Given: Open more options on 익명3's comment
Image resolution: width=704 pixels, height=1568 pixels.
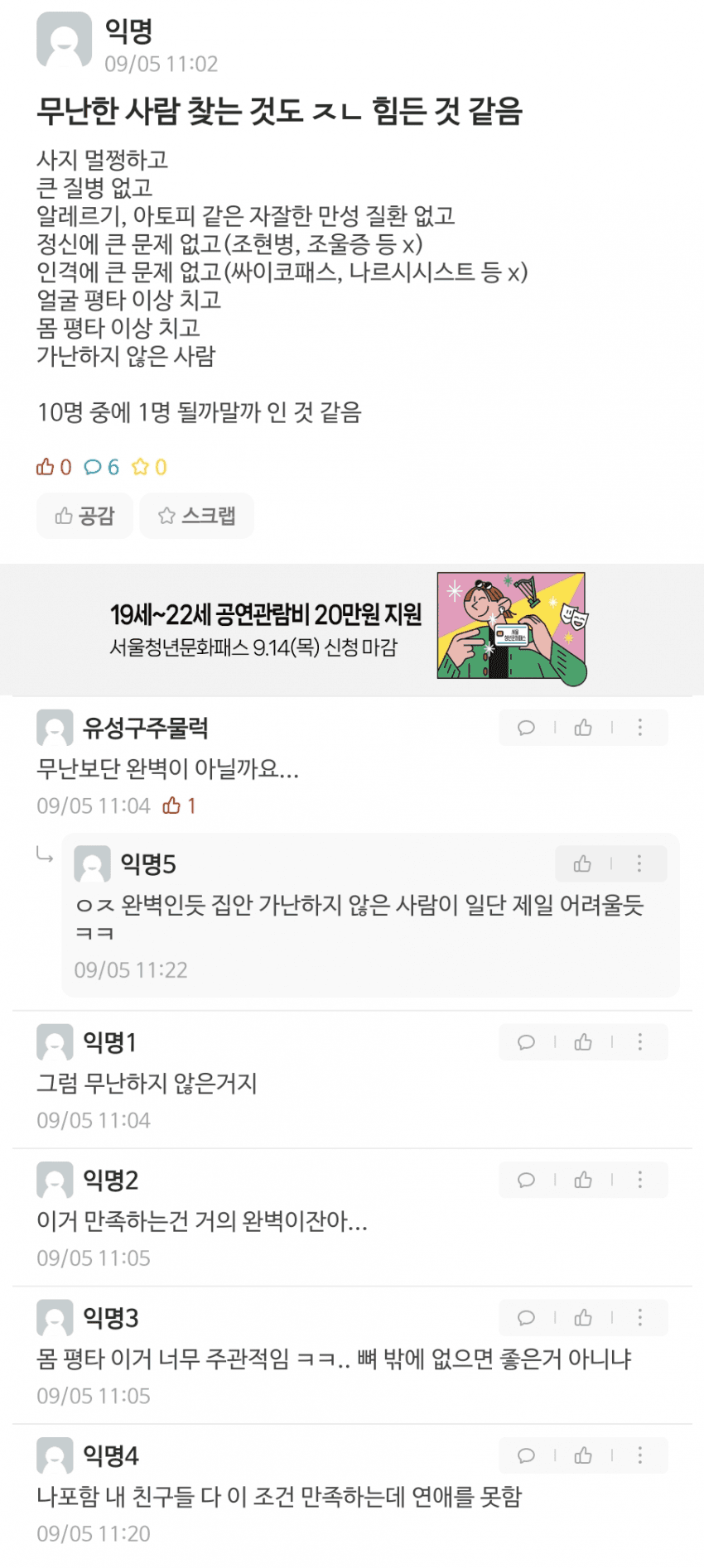Looking at the screenshot, I should click(639, 1318).
